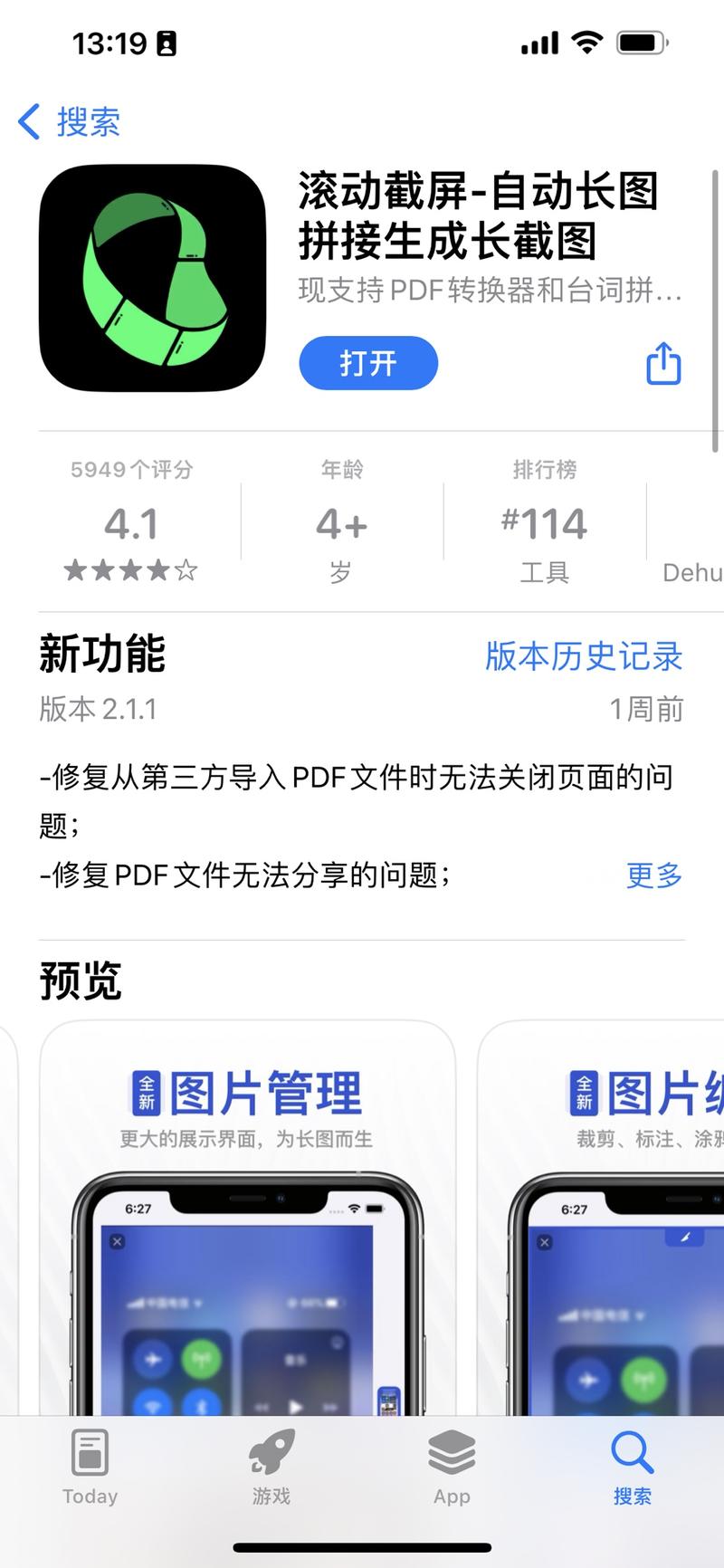Tap the back chevron arrow icon
Screen dimensions: 724x1568
point(28,124)
